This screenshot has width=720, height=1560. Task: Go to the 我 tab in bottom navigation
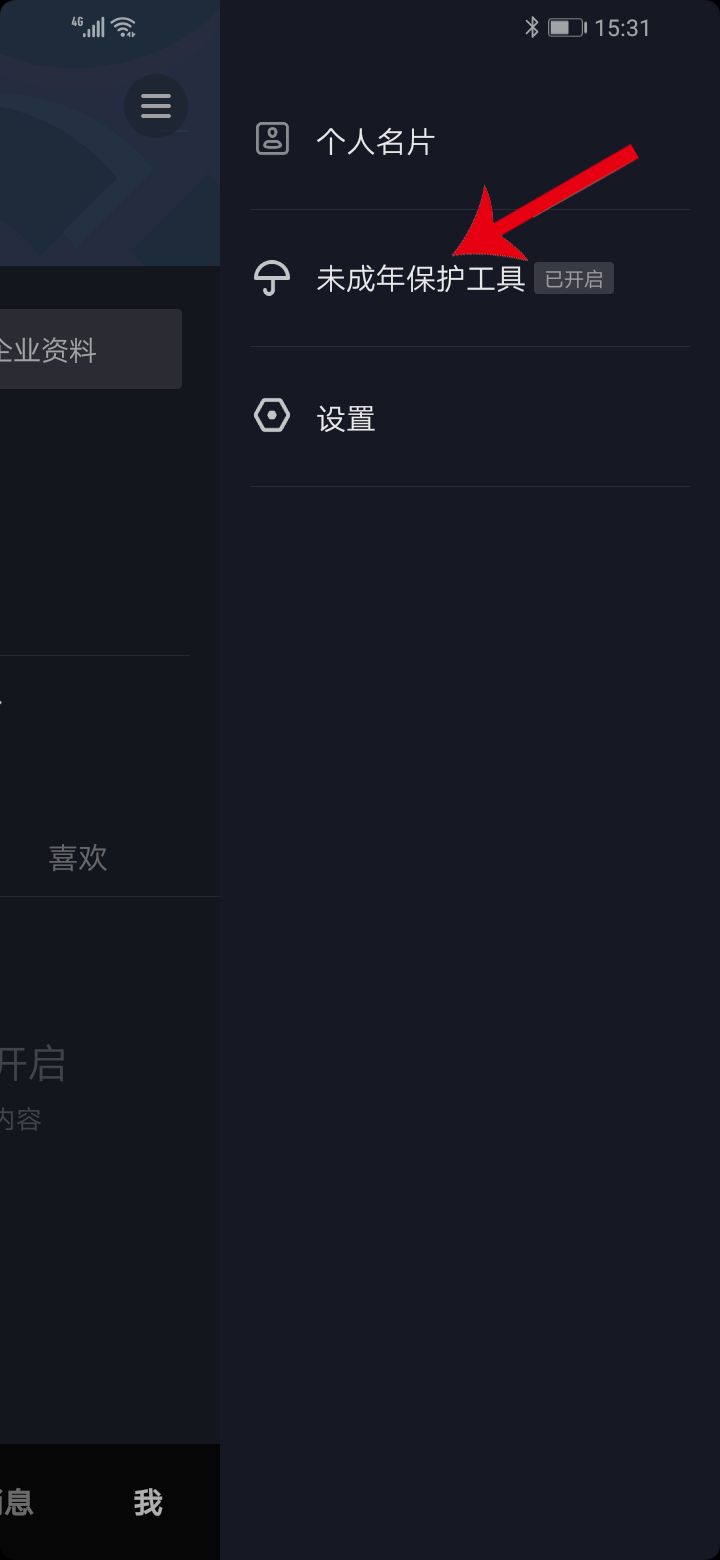(x=147, y=1502)
